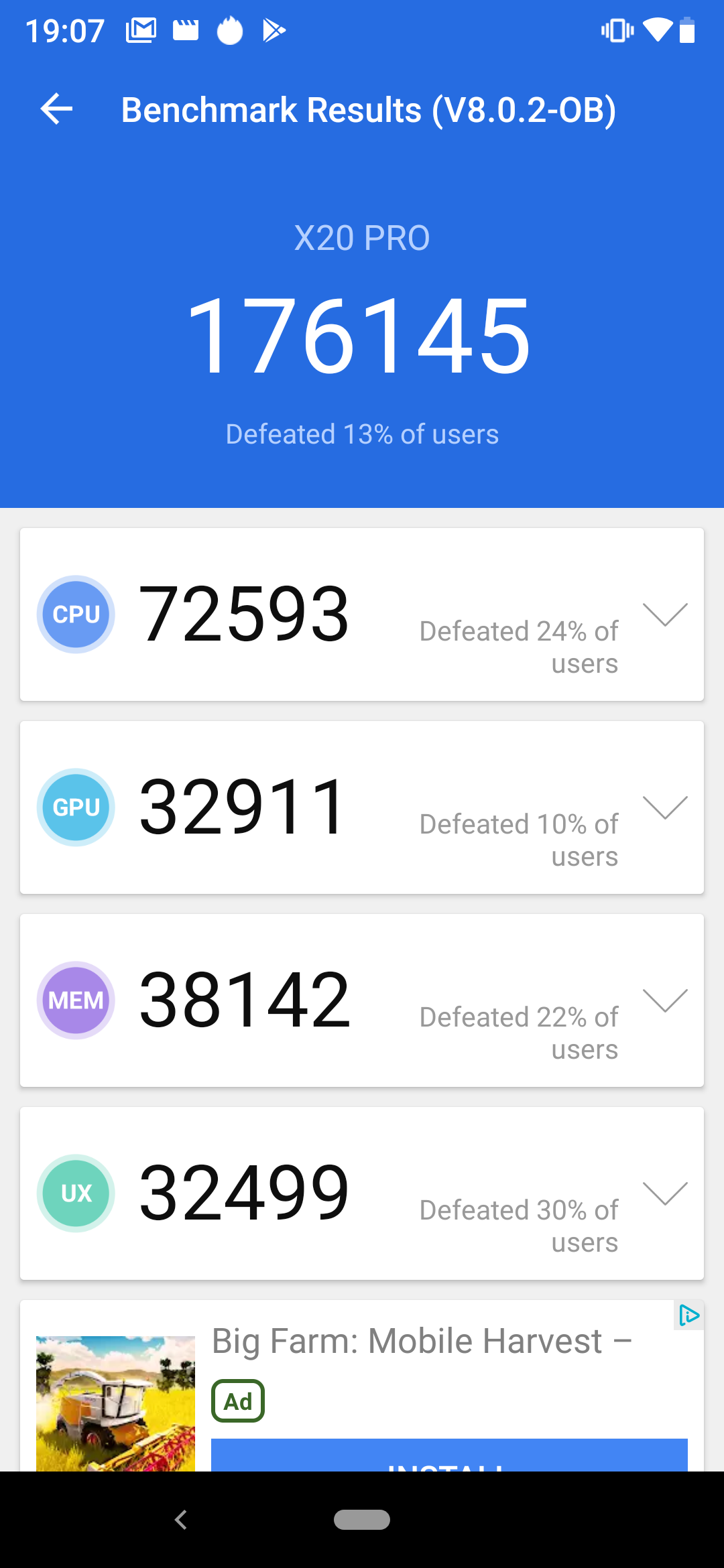Expand the UX score details

tap(664, 1193)
